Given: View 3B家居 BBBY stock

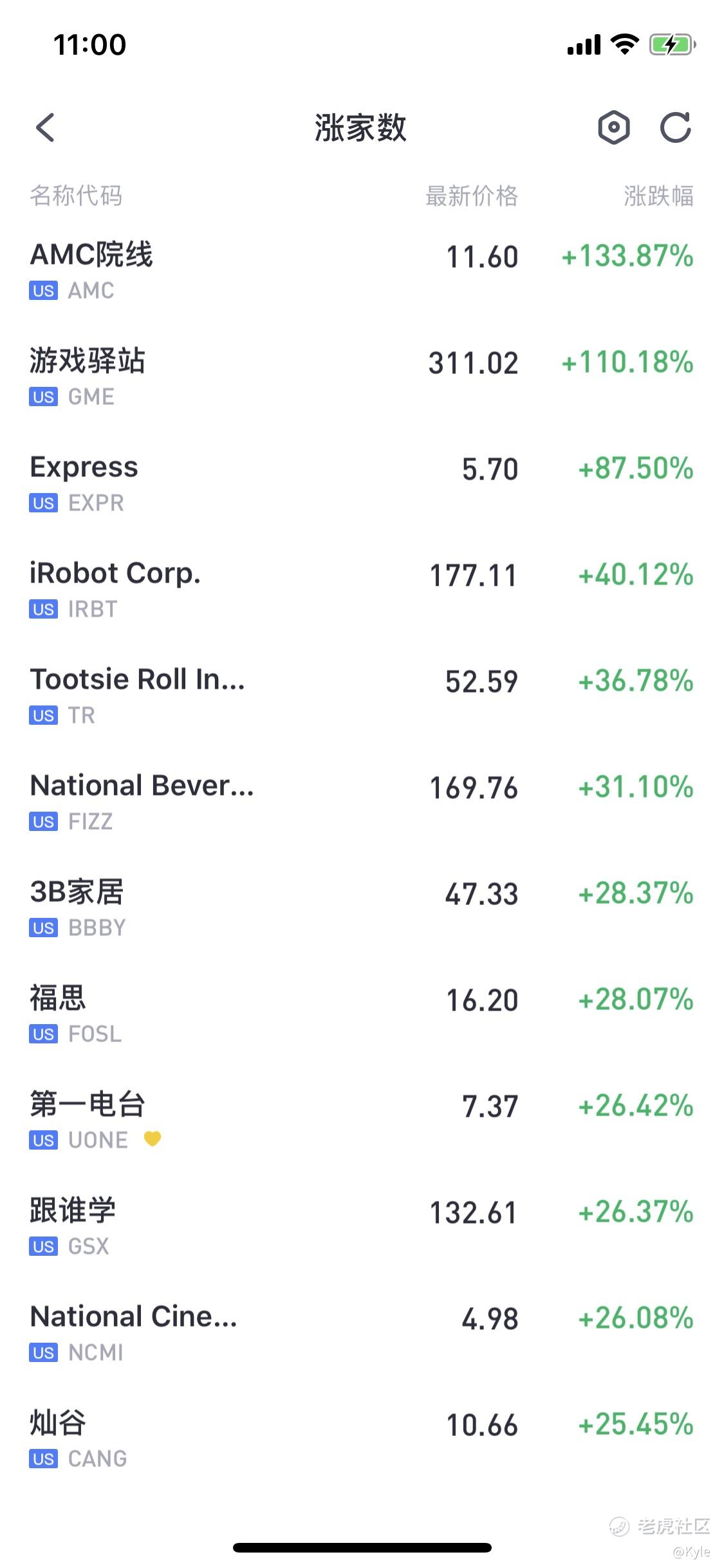Looking at the screenshot, I should click(x=362, y=908).
